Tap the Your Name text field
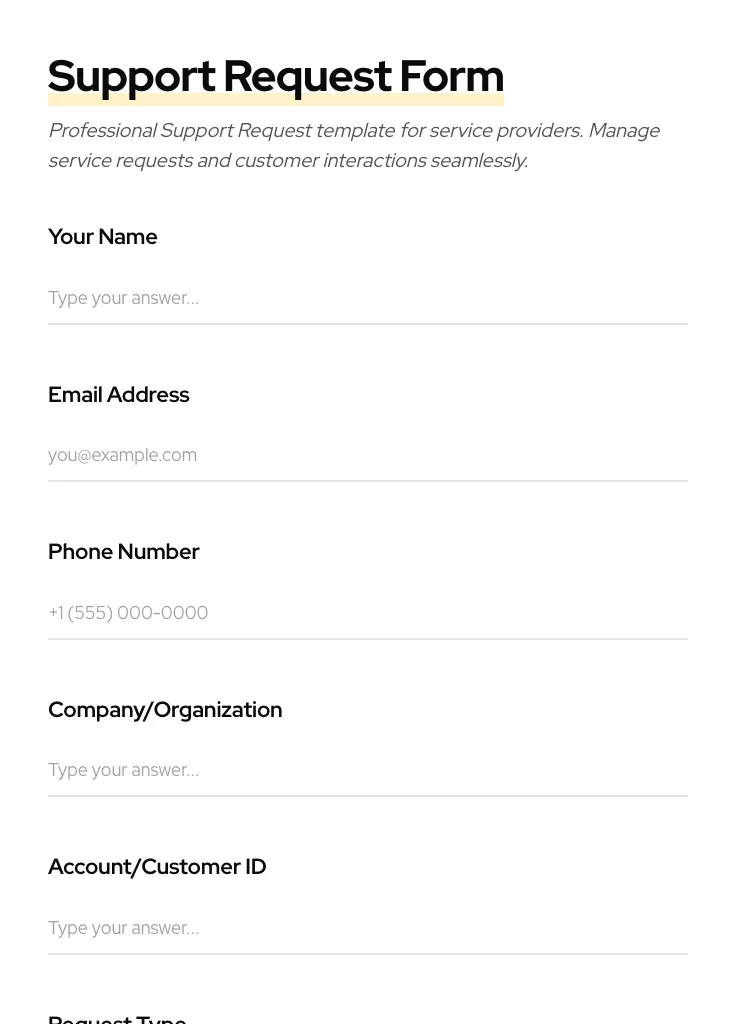This screenshot has height=1024, width=736. (367, 298)
